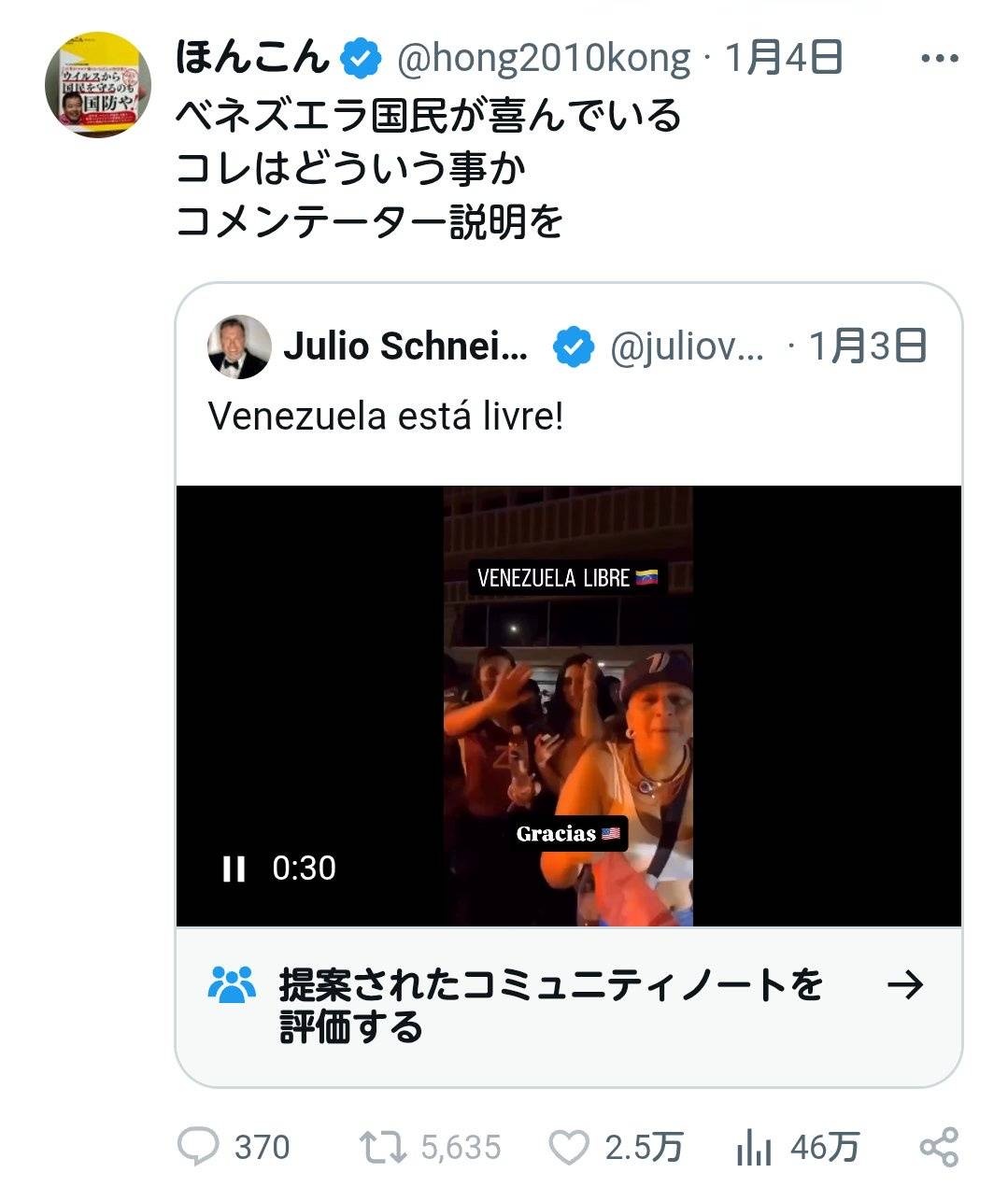
Task: Open the @hong2010kong profile handle
Action: pyautogui.click(x=544, y=59)
